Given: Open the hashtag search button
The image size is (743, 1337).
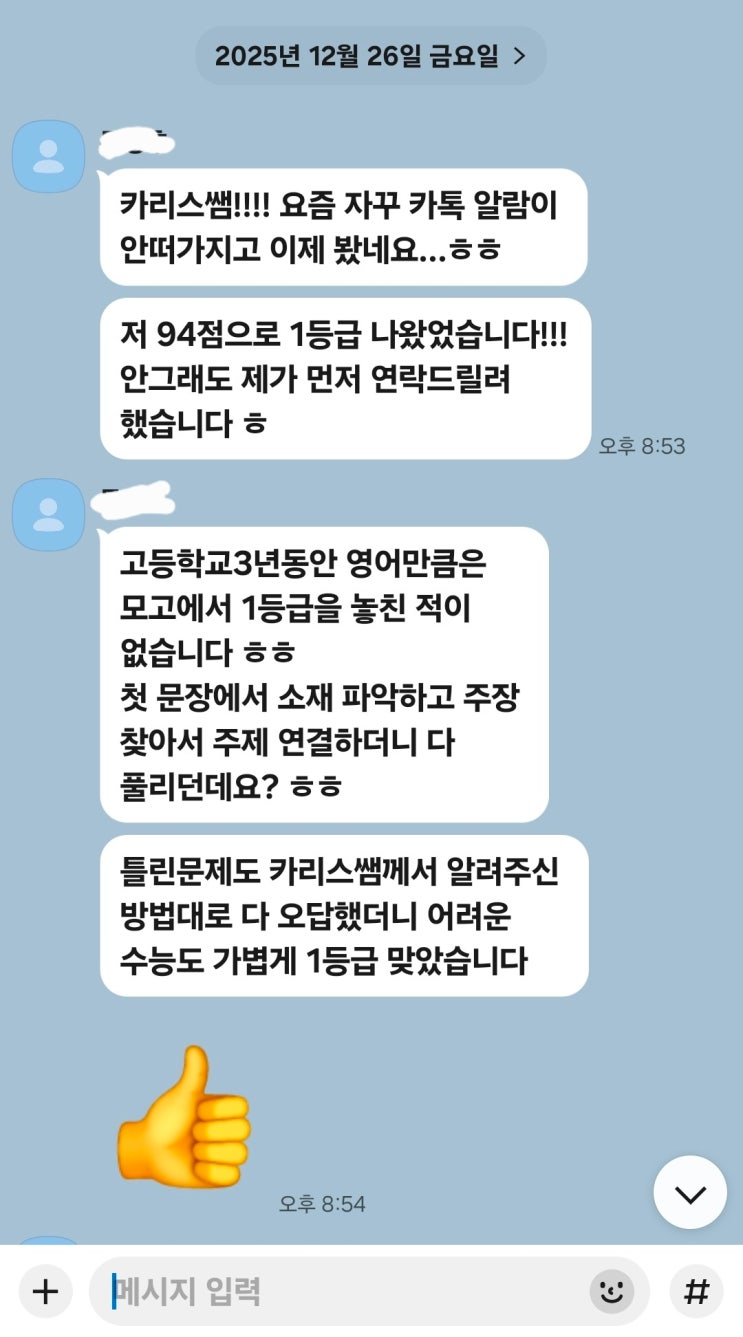Looking at the screenshot, I should 696,1291.
